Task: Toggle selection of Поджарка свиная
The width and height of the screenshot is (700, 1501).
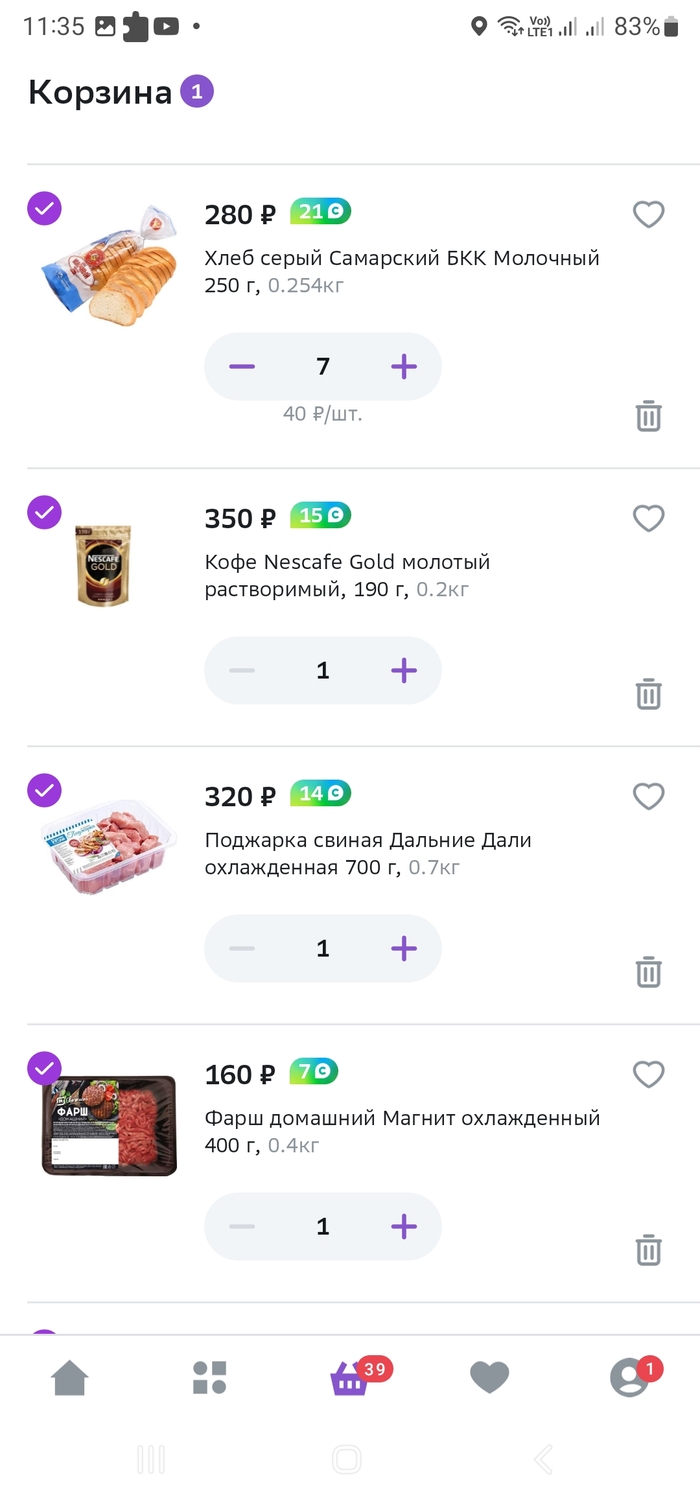Action: (44, 790)
